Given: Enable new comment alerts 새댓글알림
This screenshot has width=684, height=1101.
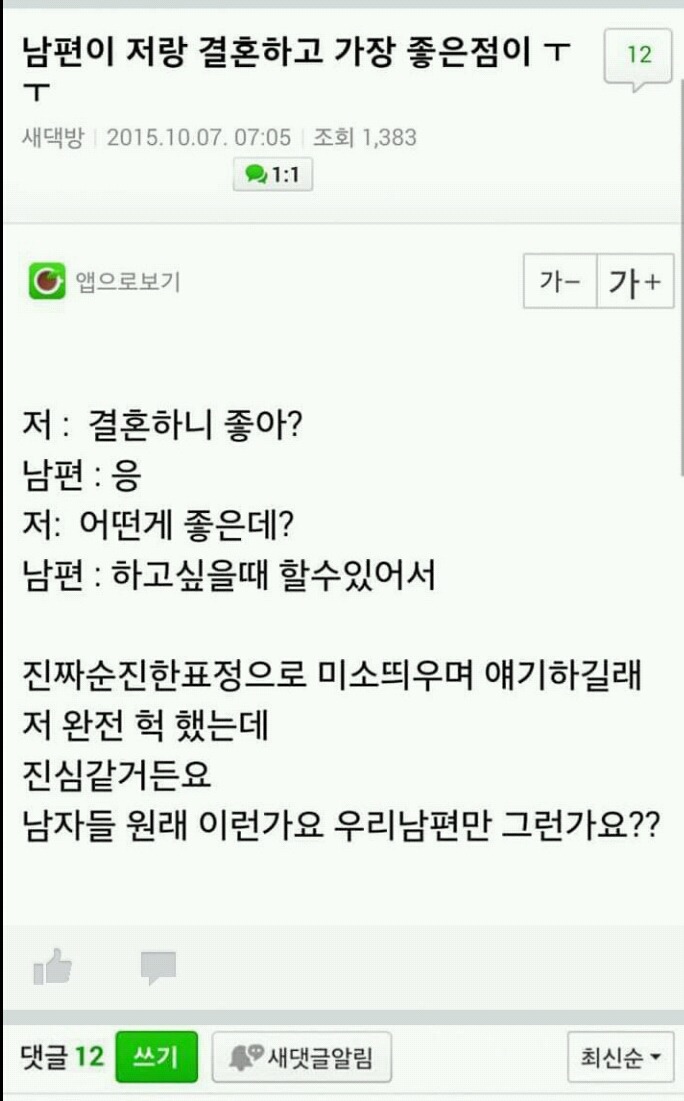Looking at the screenshot, I should click(301, 1058).
